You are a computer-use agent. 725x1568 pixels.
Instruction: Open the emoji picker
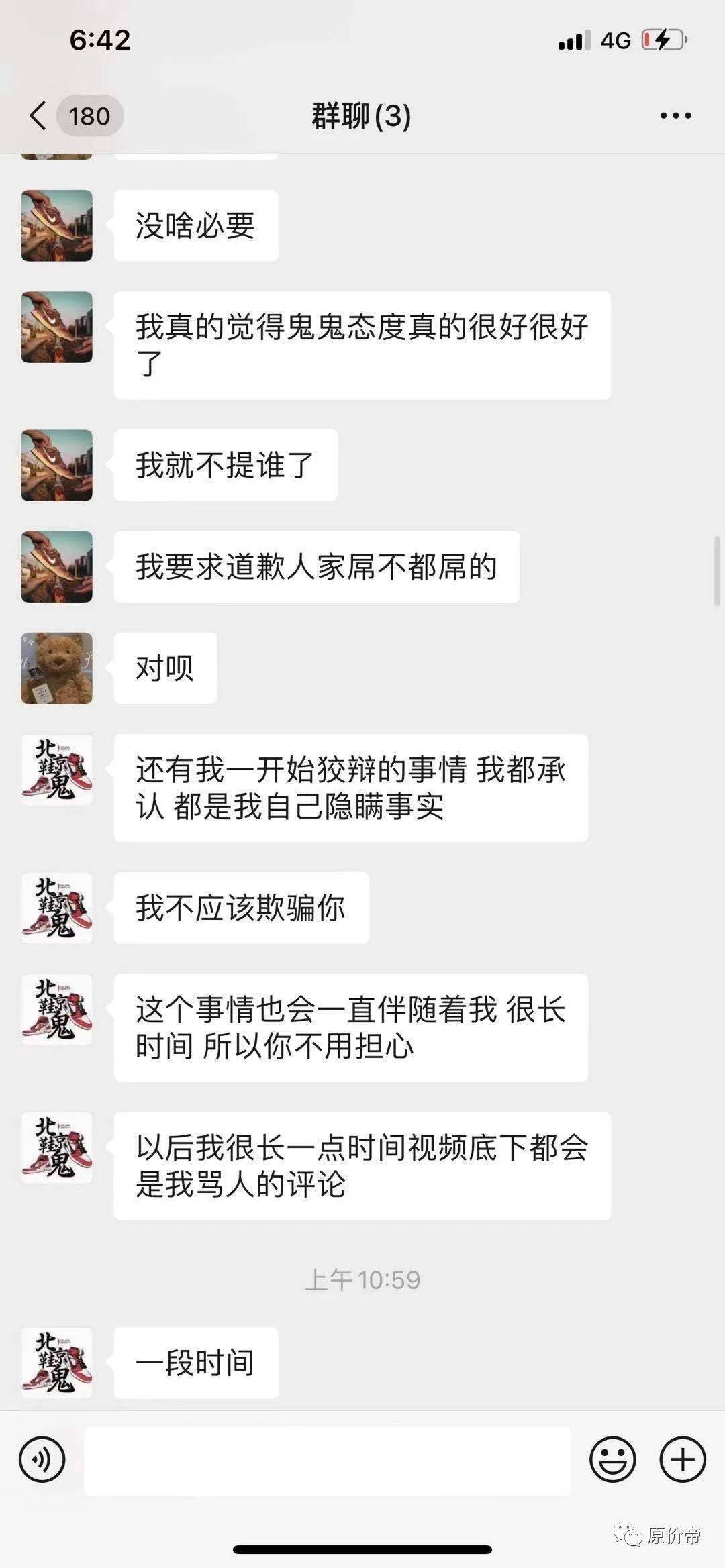612,1460
